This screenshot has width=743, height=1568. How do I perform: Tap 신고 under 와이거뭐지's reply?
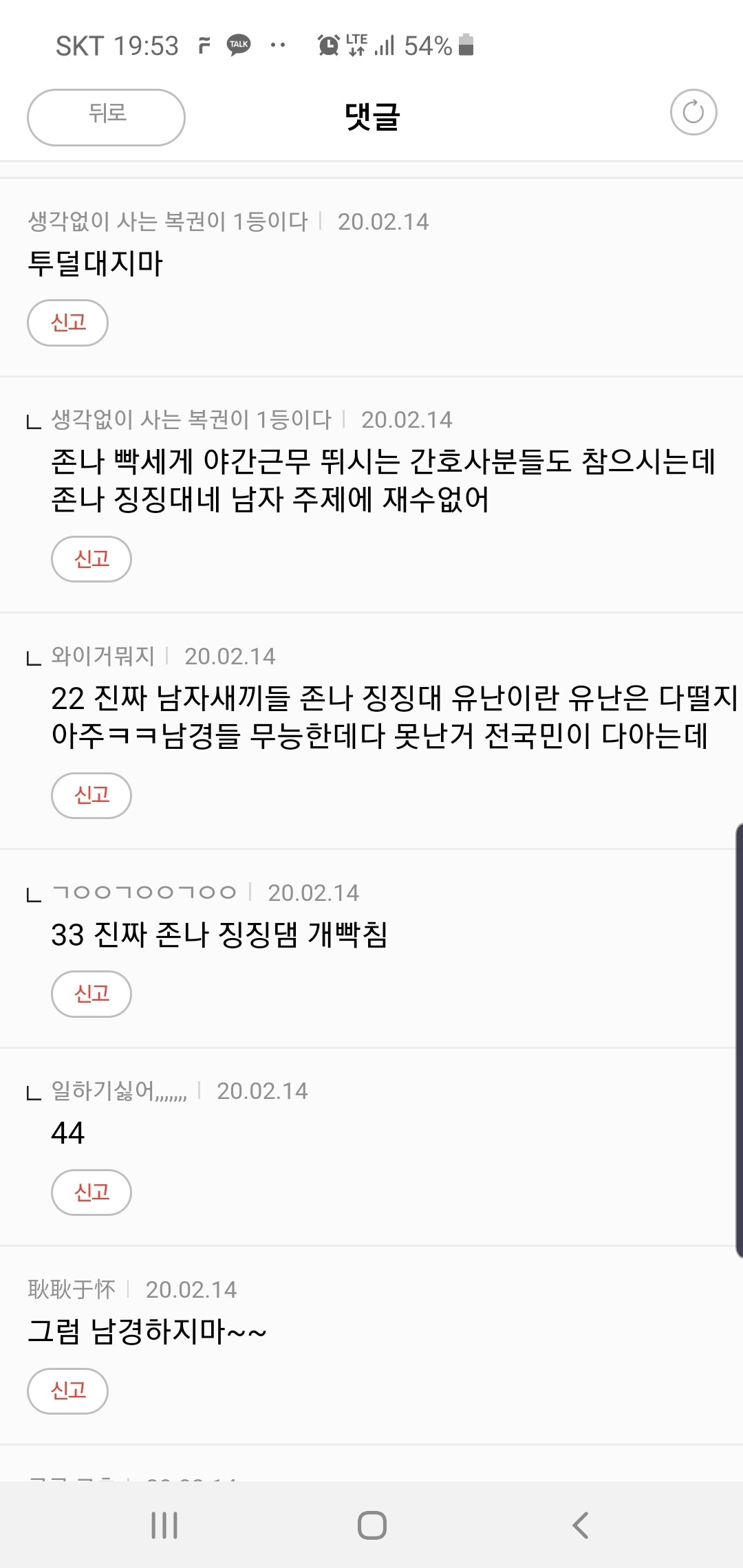pyautogui.click(x=91, y=796)
